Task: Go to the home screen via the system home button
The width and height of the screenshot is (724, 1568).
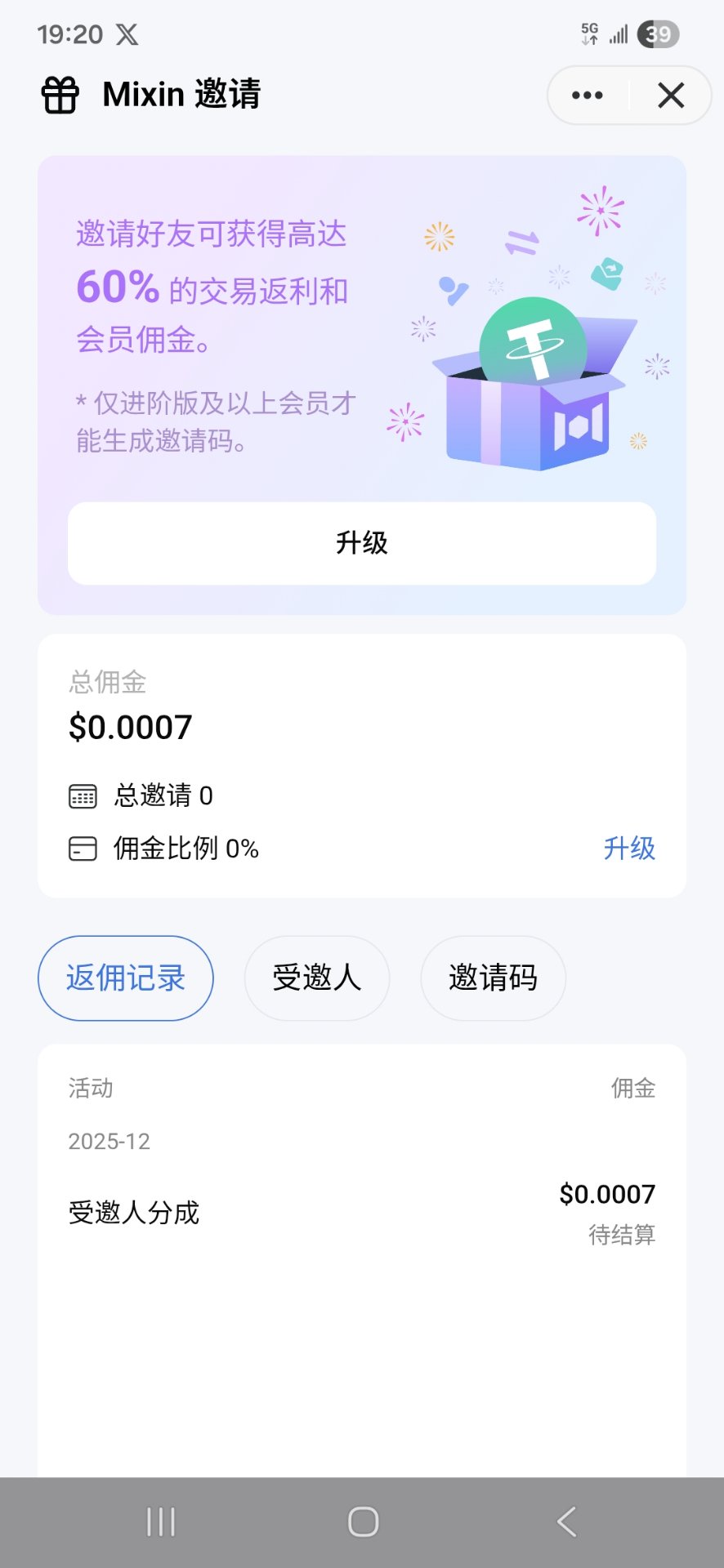Action: click(x=363, y=1522)
